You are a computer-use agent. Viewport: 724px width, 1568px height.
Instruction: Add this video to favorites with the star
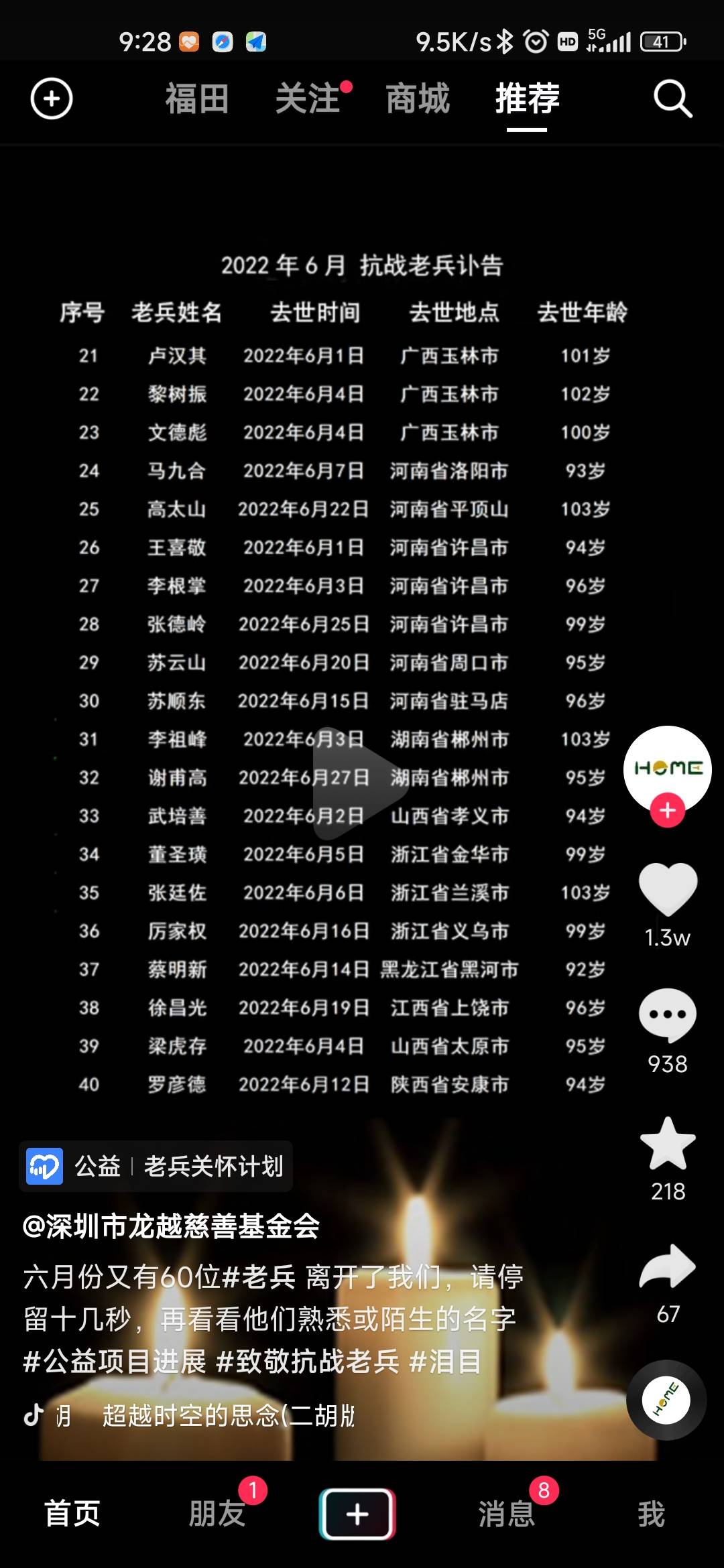668,1143
